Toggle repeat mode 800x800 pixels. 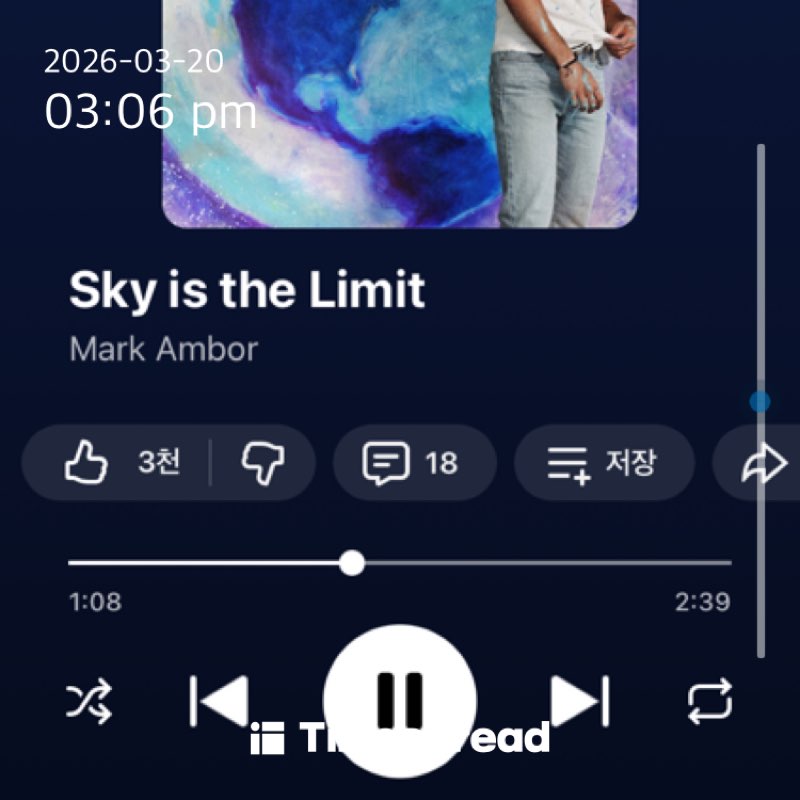pyautogui.click(x=710, y=701)
